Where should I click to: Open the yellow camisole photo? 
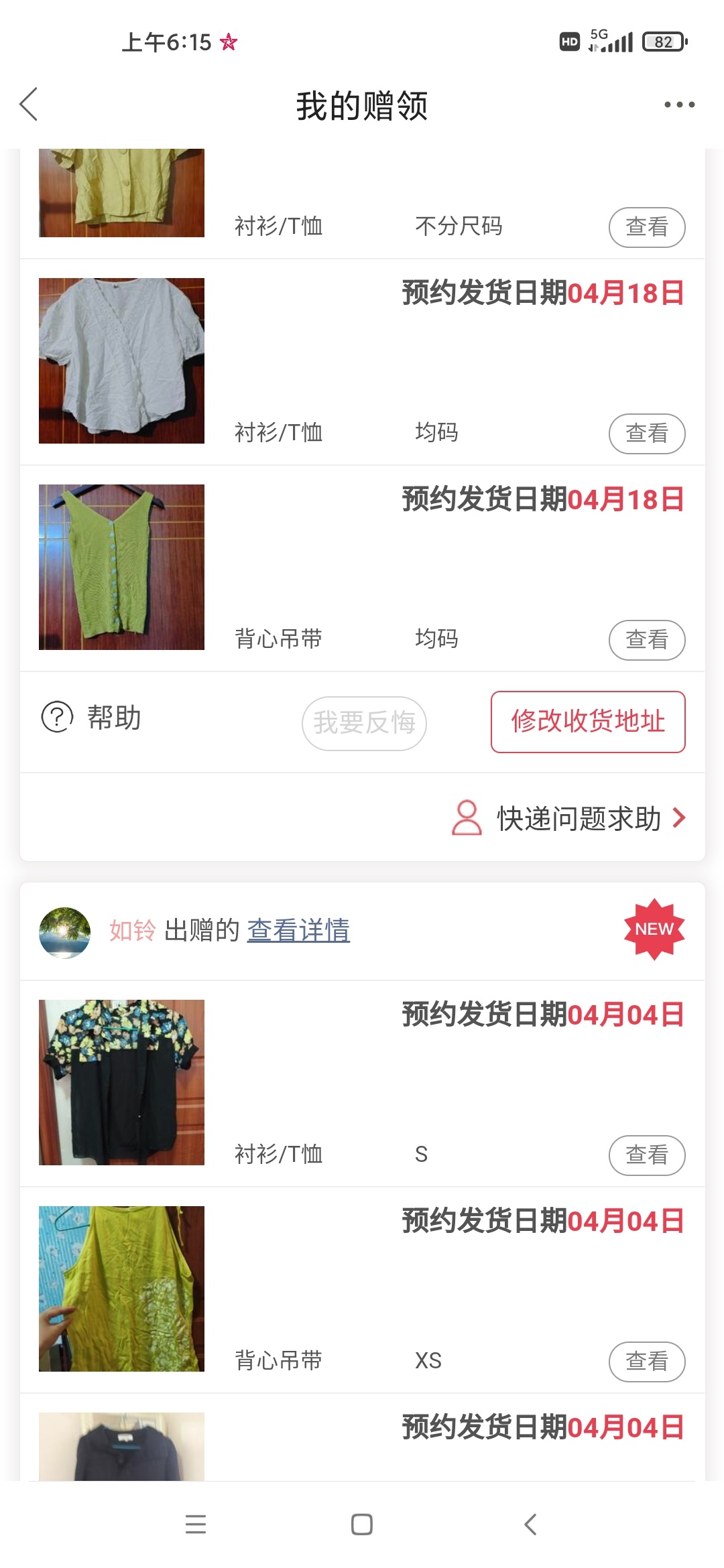pos(121,1289)
